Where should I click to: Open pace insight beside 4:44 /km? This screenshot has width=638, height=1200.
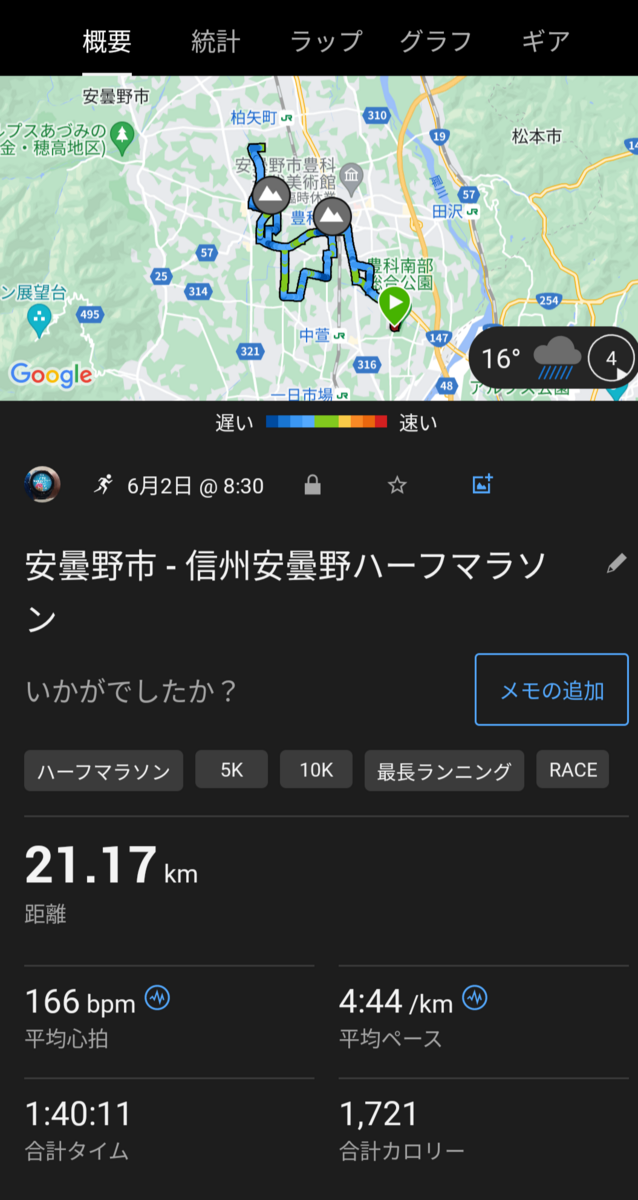(475, 998)
